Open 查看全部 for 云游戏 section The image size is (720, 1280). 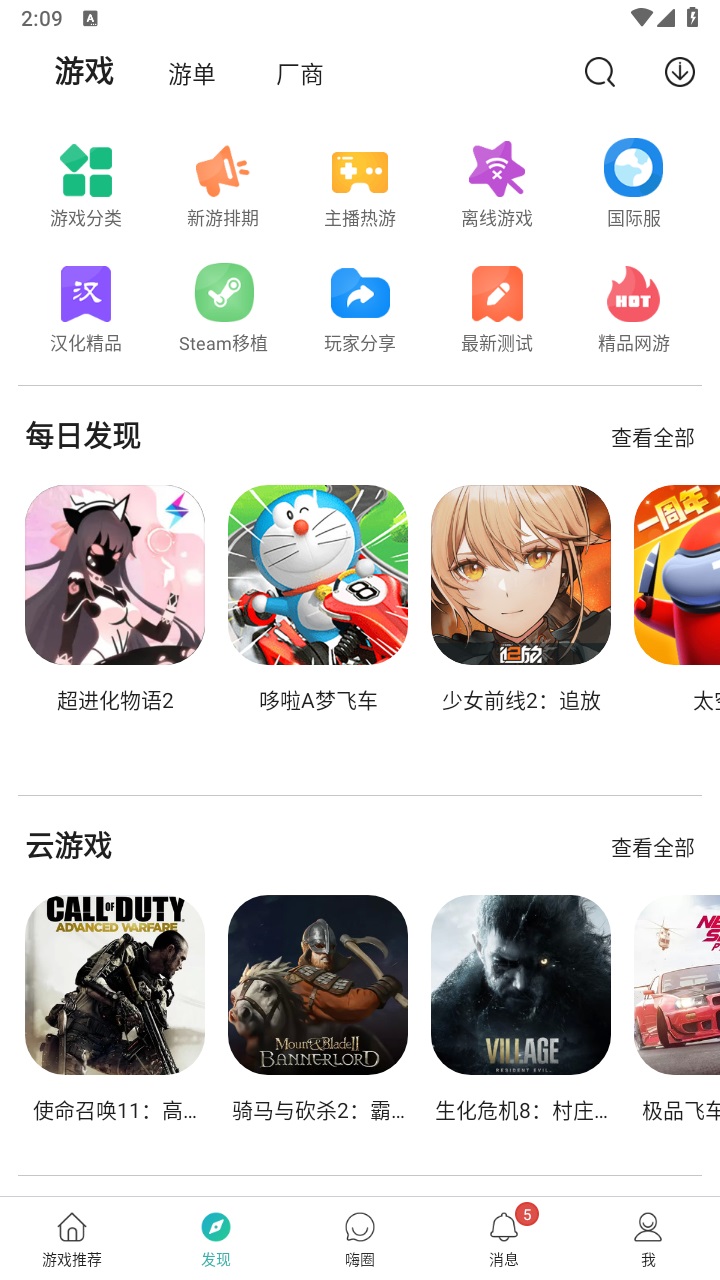pos(652,847)
